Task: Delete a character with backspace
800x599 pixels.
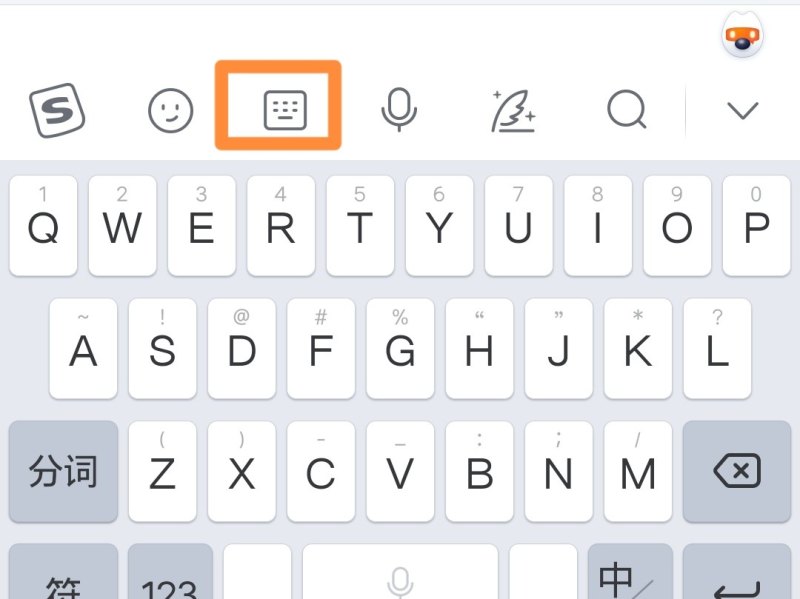Action: click(736, 471)
